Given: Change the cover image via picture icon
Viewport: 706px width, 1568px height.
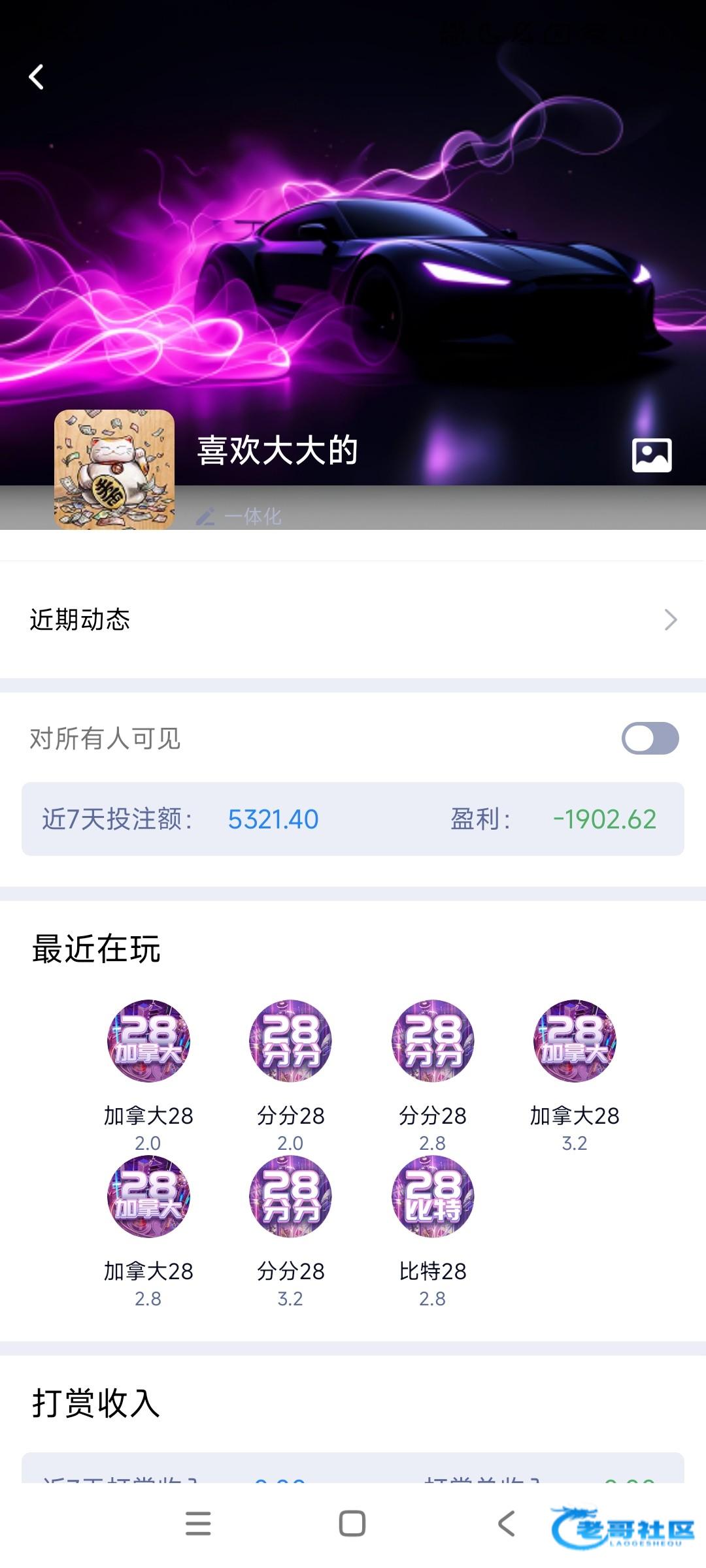Looking at the screenshot, I should tap(652, 455).
